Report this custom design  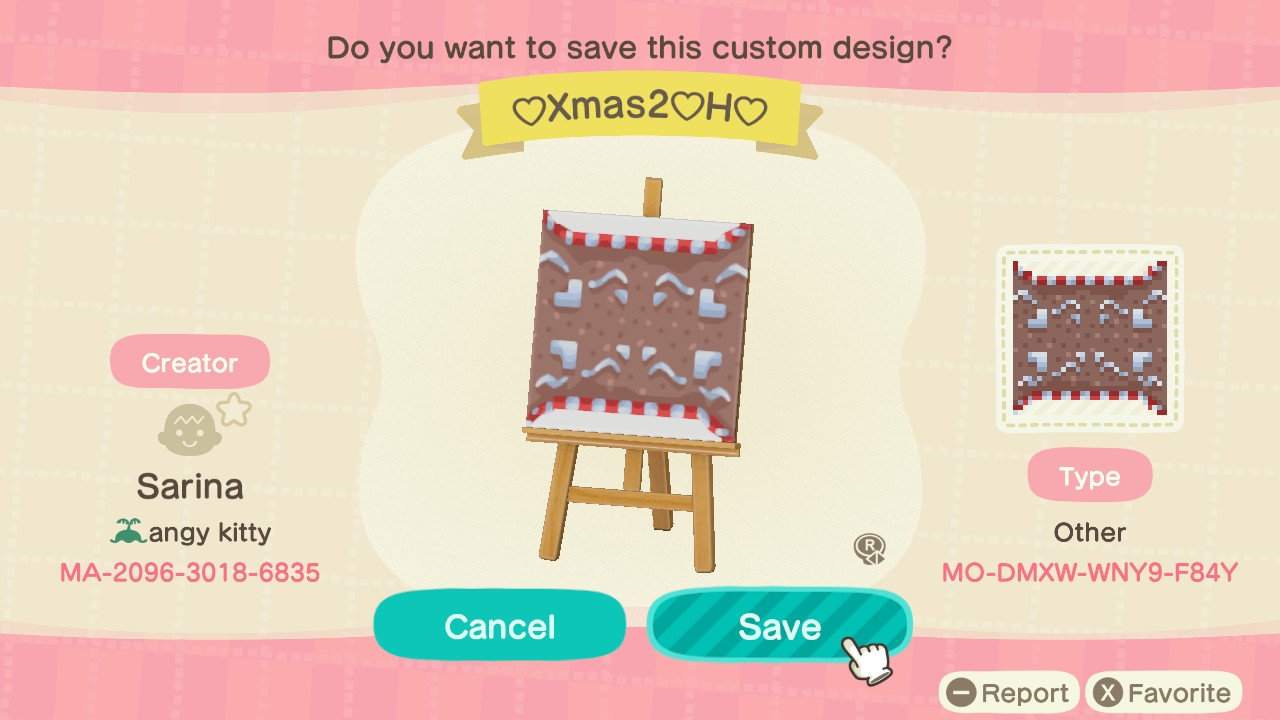click(1008, 693)
